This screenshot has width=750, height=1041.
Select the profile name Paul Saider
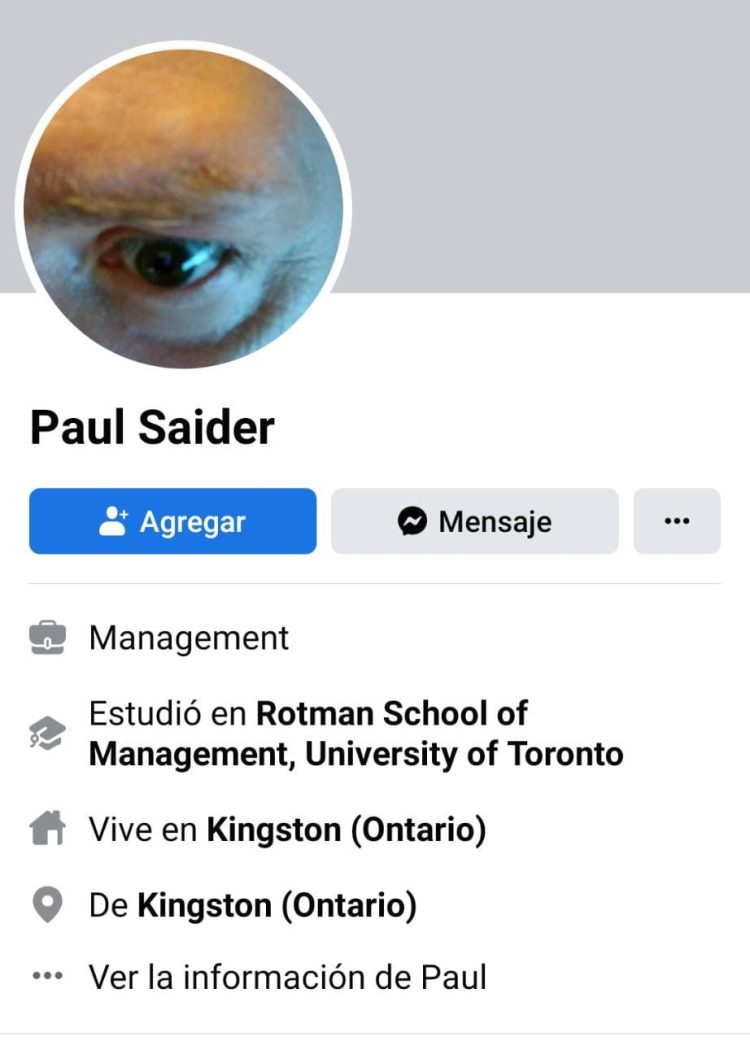coord(151,426)
